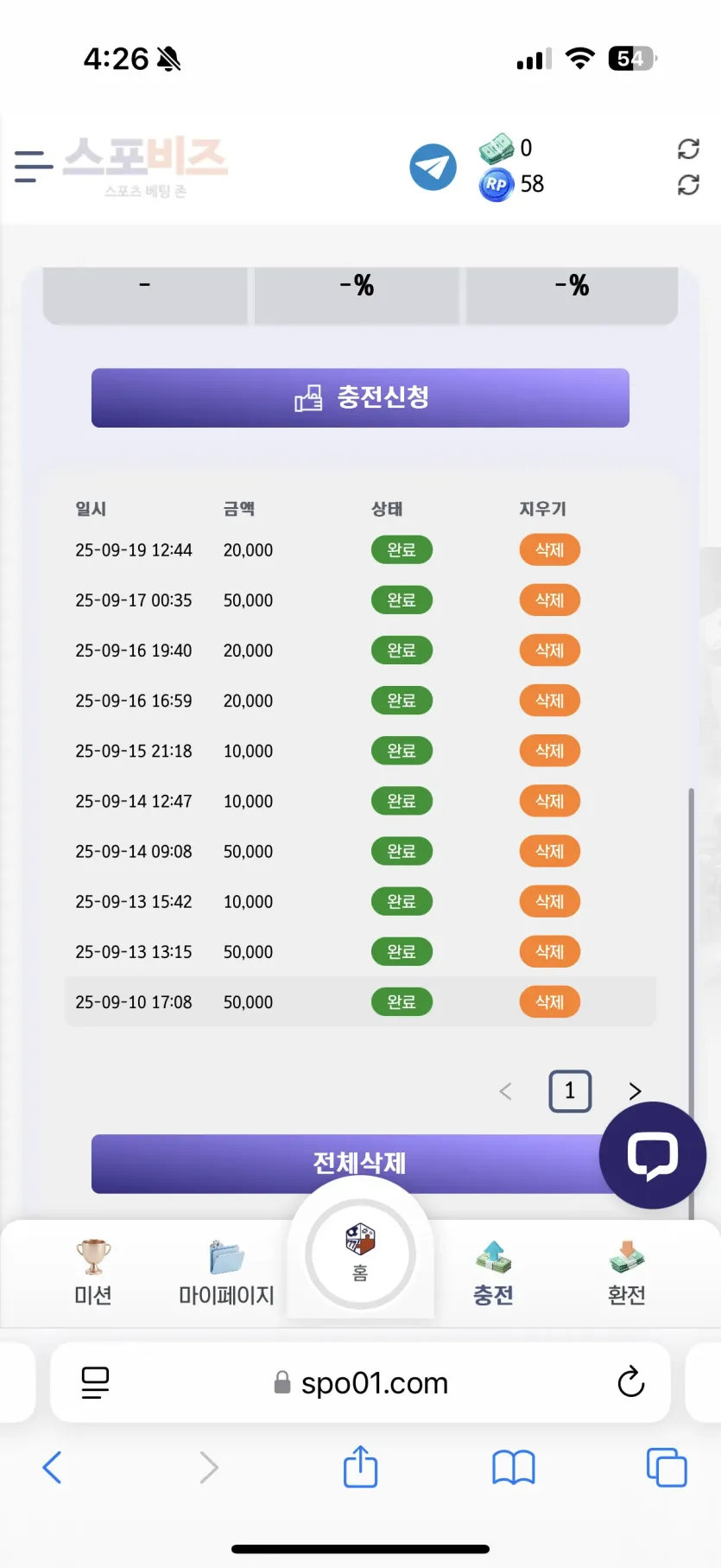Tap 전체삭제 to delete all records

(x=360, y=1164)
